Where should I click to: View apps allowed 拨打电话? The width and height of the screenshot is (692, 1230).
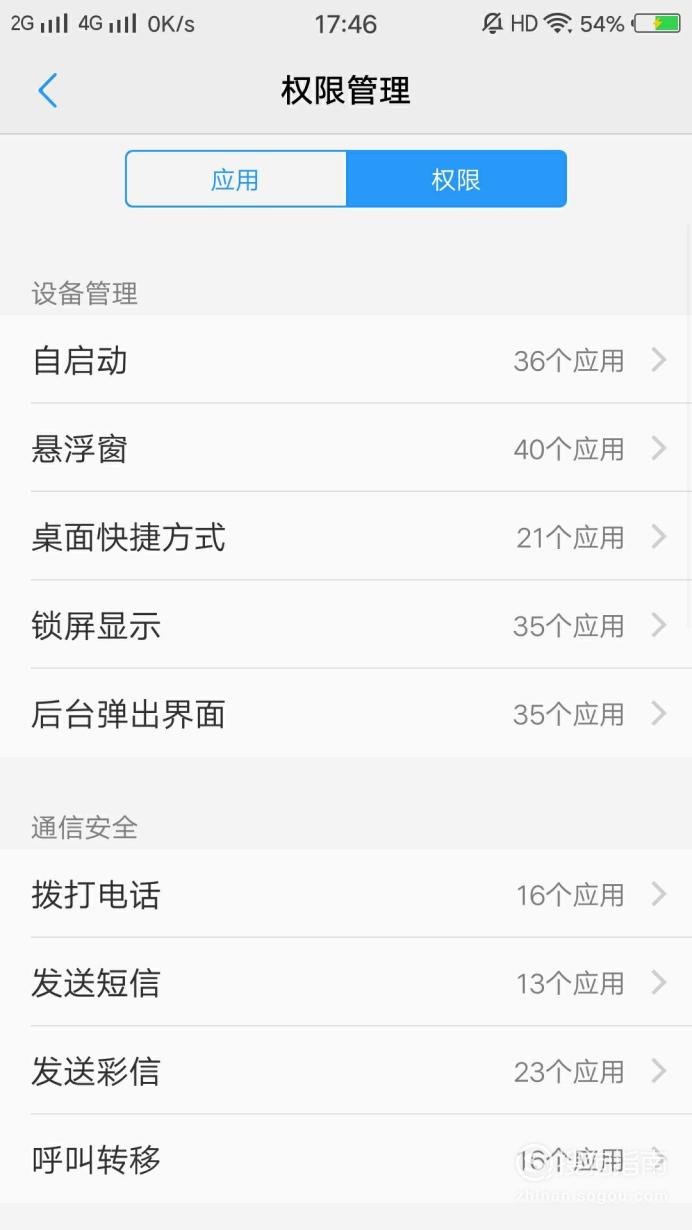point(346,894)
